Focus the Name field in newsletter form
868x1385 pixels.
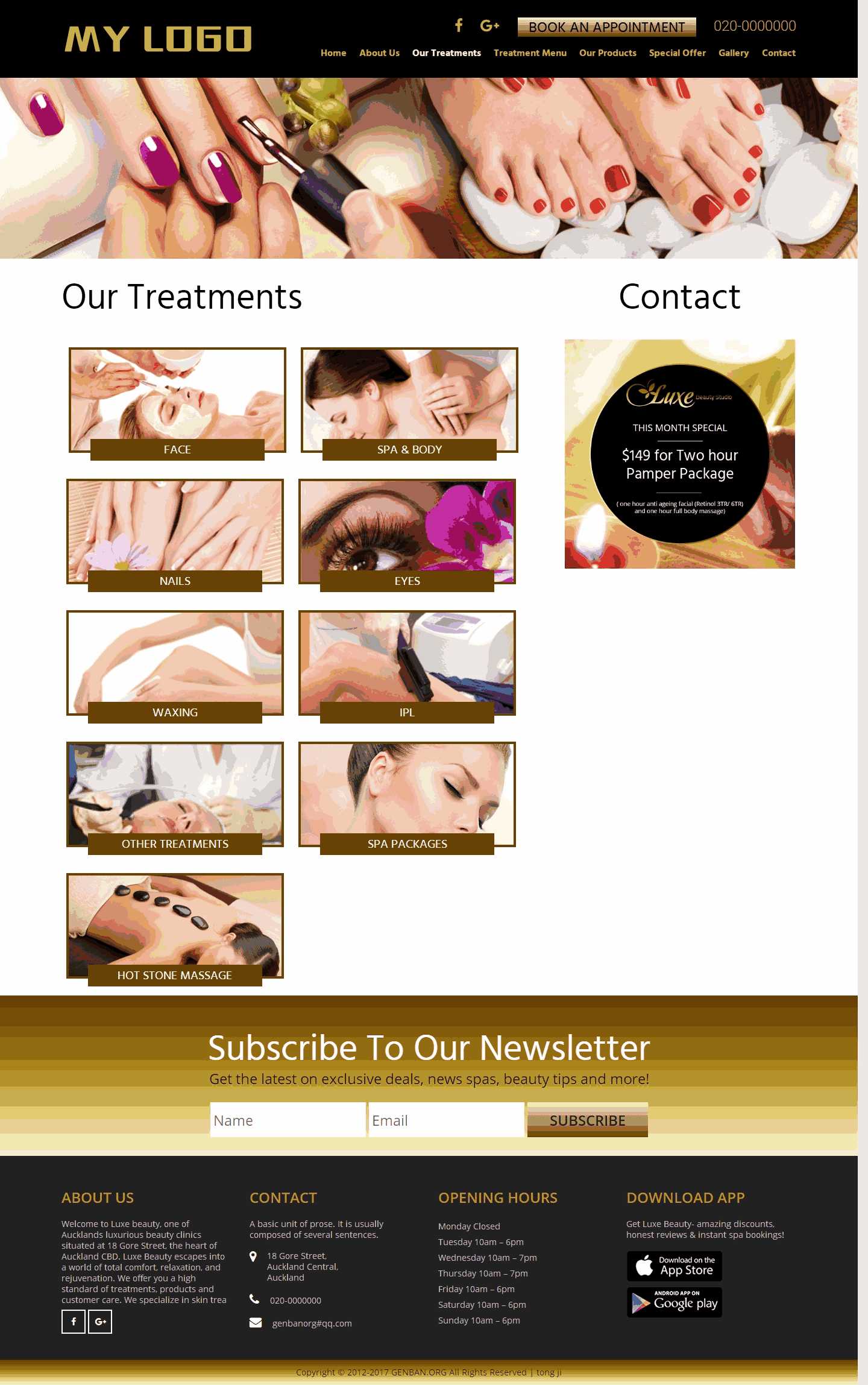coord(288,1120)
